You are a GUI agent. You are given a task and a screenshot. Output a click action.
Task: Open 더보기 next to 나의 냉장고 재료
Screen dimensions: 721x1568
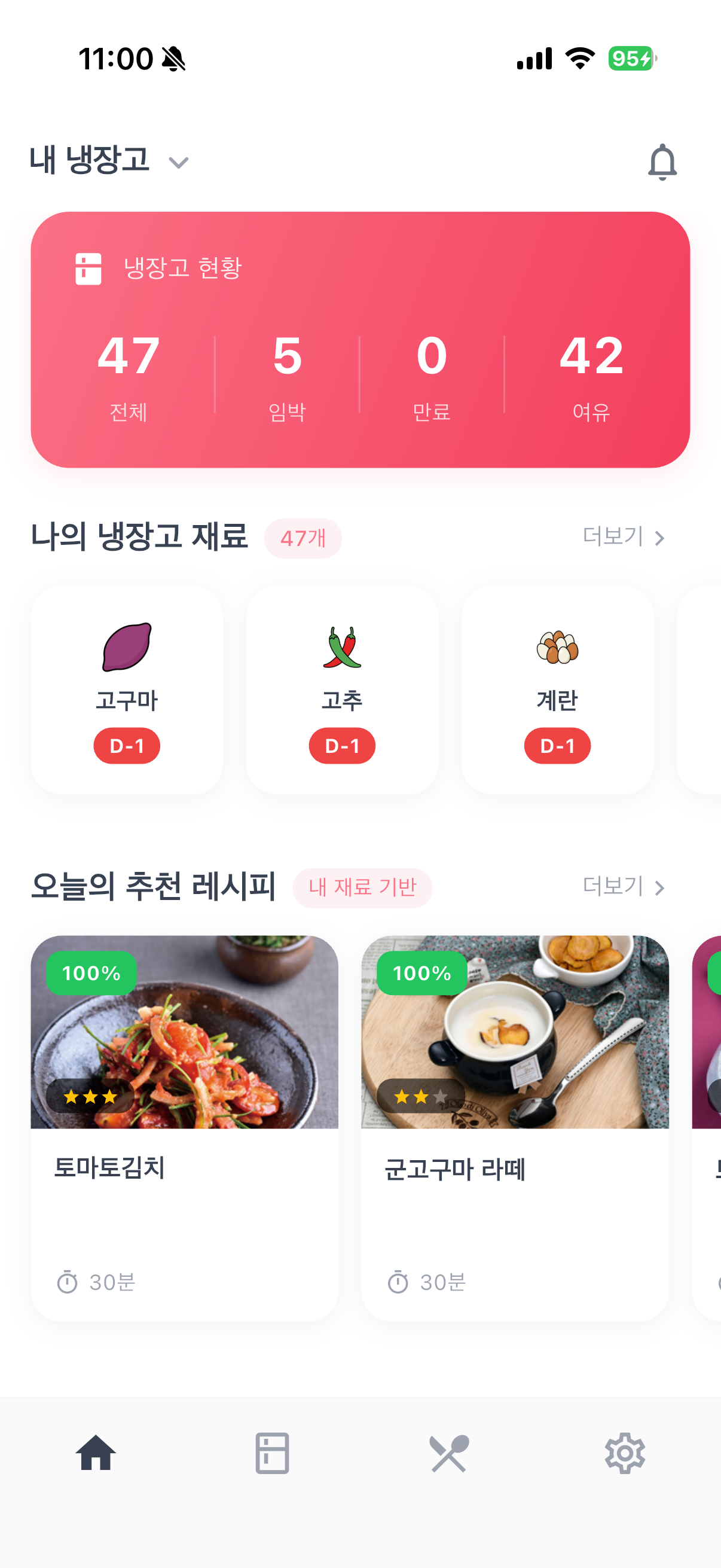pos(621,538)
